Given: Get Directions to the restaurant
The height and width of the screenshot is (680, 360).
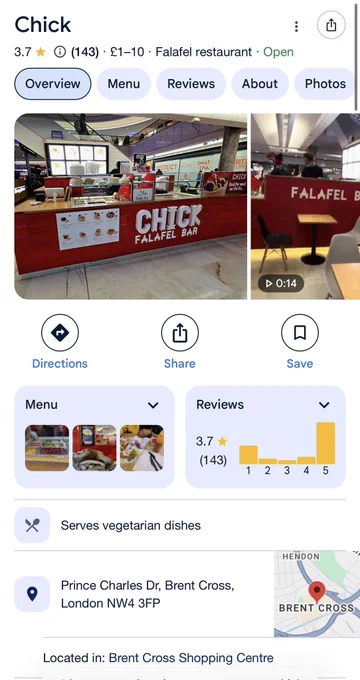Looking at the screenshot, I should tap(60, 342).
